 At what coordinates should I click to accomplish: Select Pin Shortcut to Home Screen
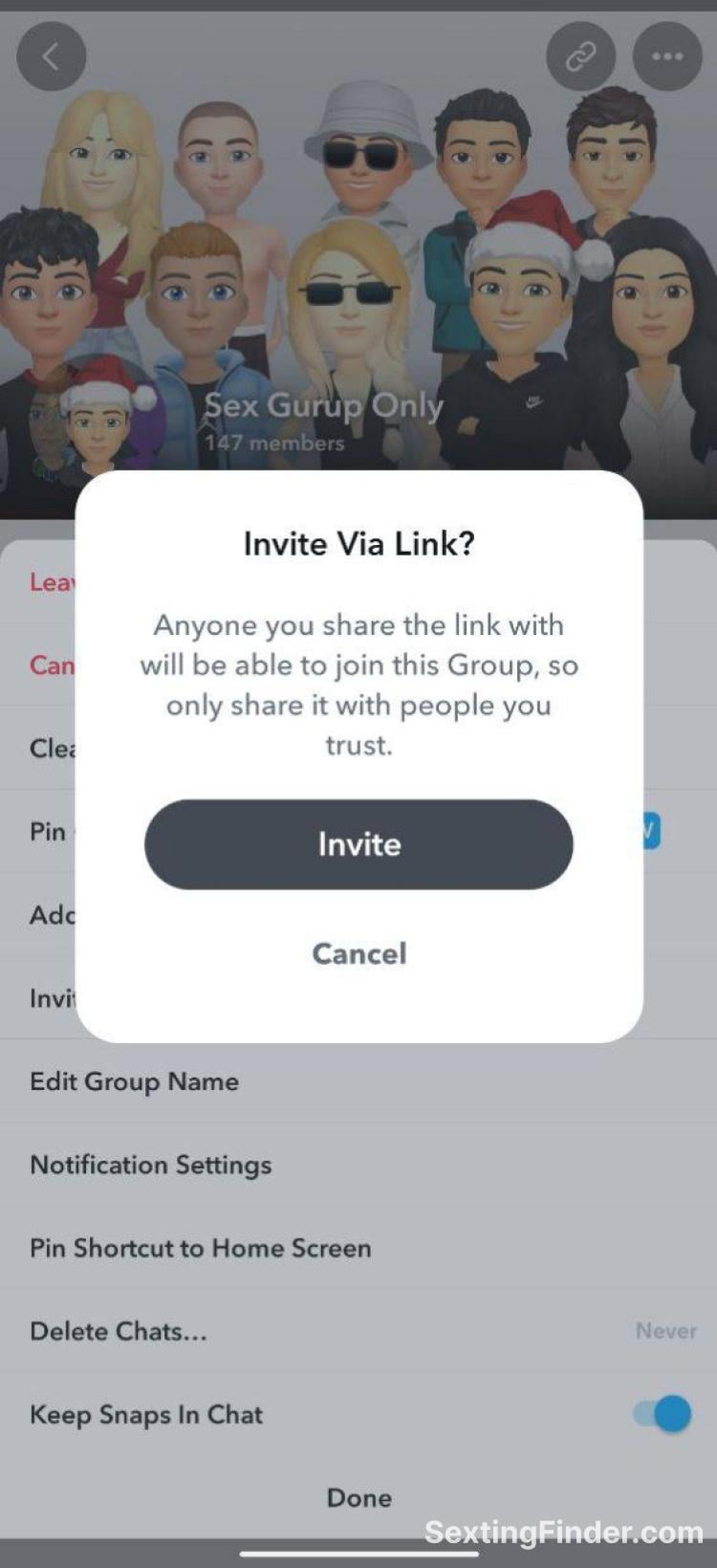pyautogui.click(x=201, y=1248)
